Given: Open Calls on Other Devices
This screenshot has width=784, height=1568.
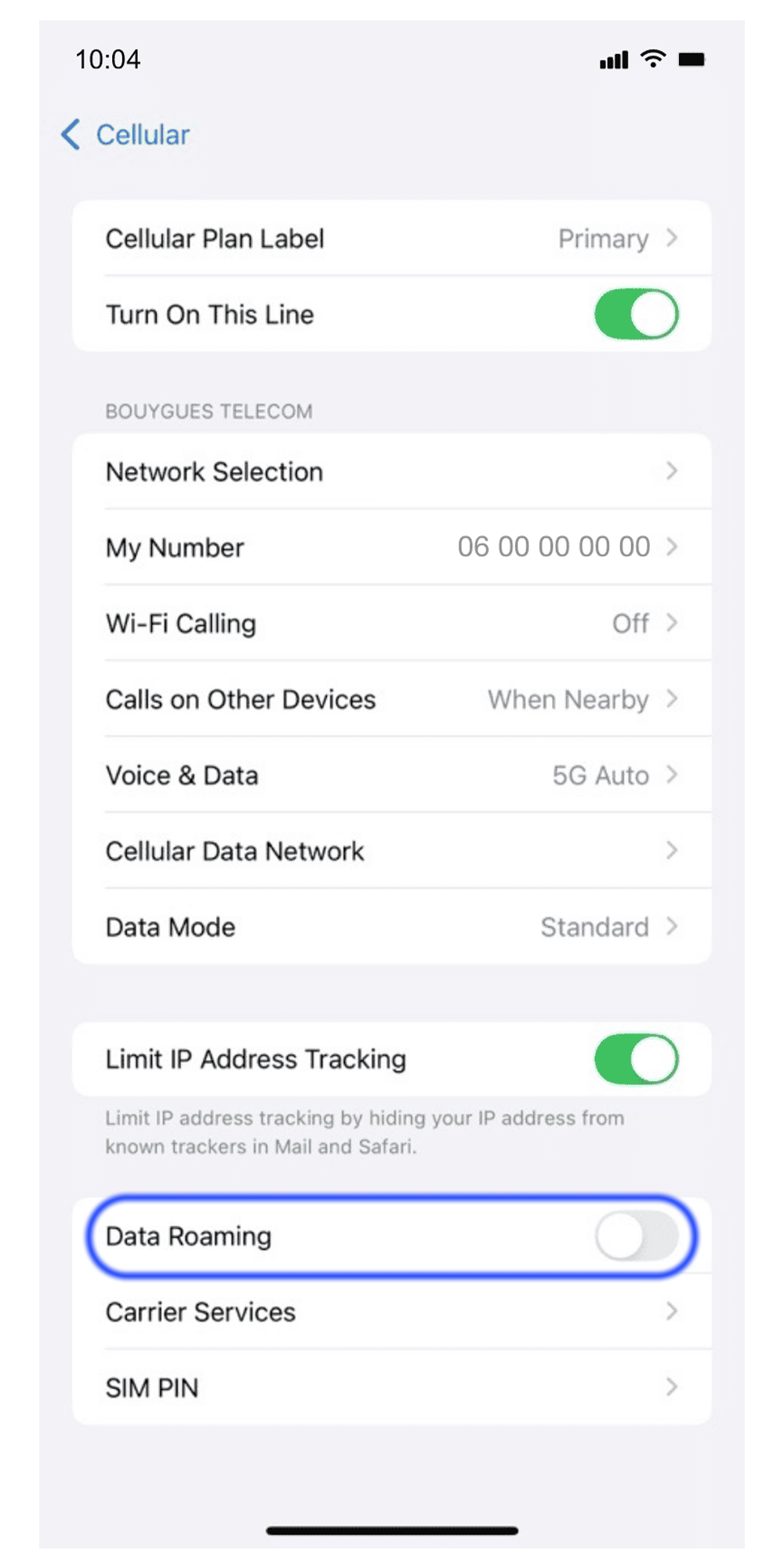Looking at the screenshot, I should pos(390,699).
